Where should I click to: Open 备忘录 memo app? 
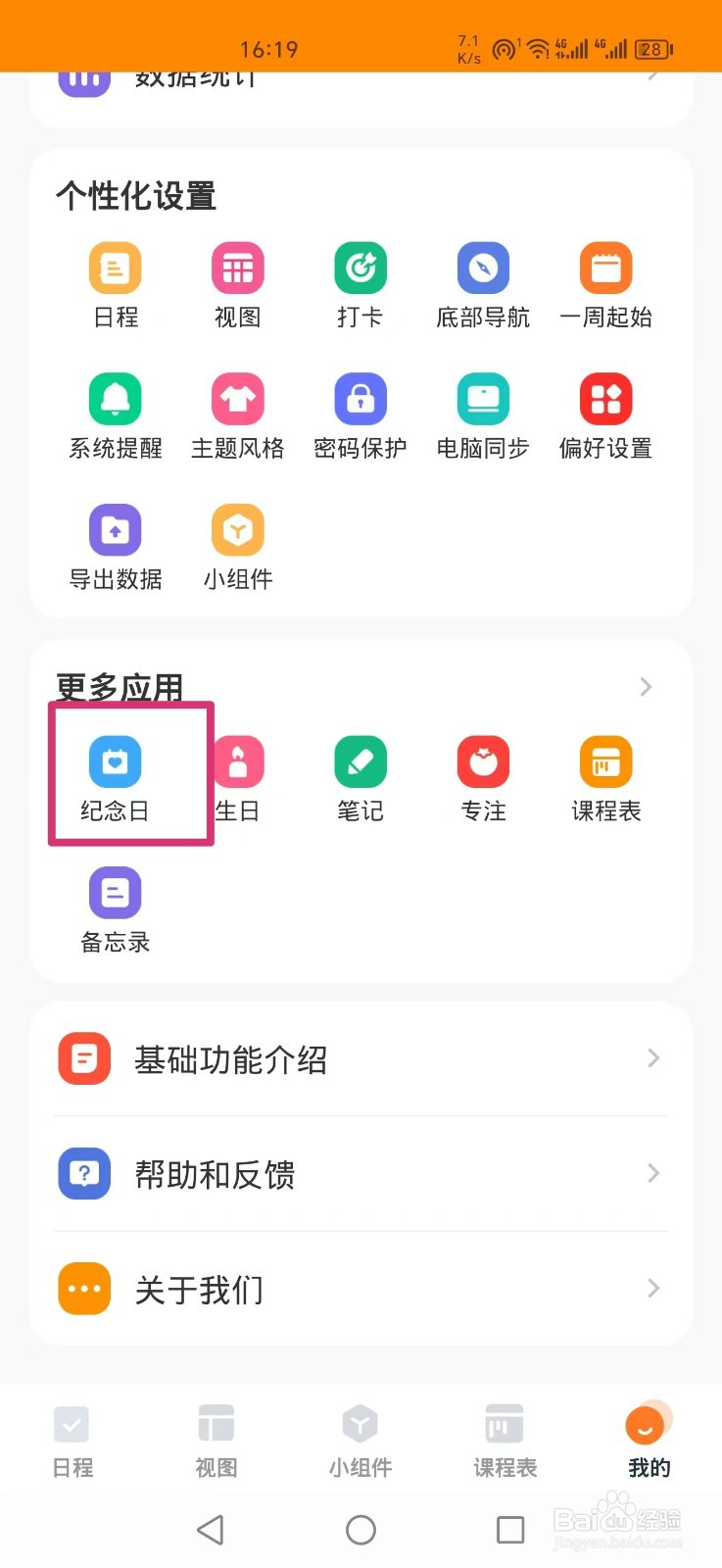click(x=115, y=906)
